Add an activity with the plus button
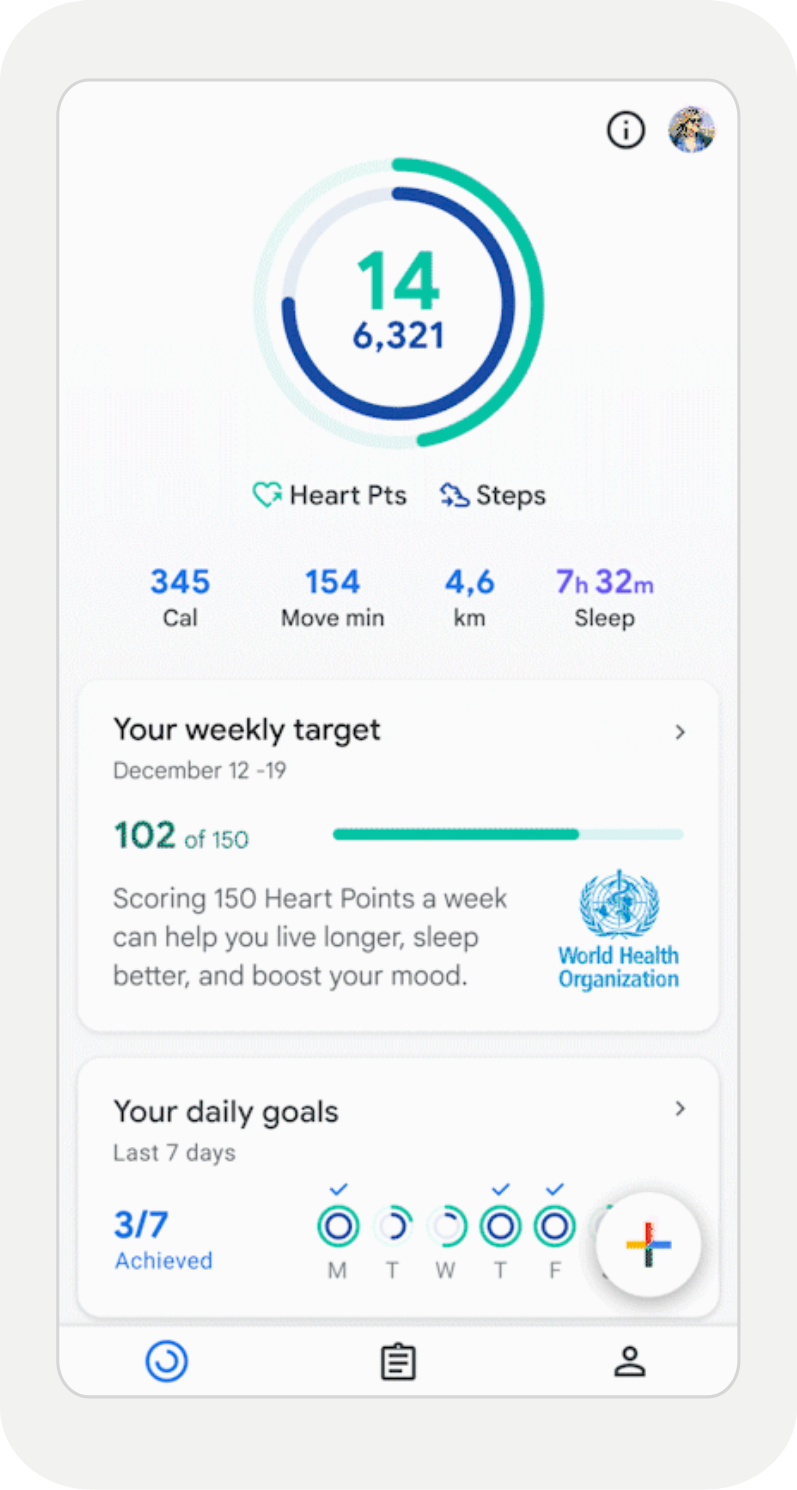This screenshot has height=1490, width=797. click(648, 1245)
